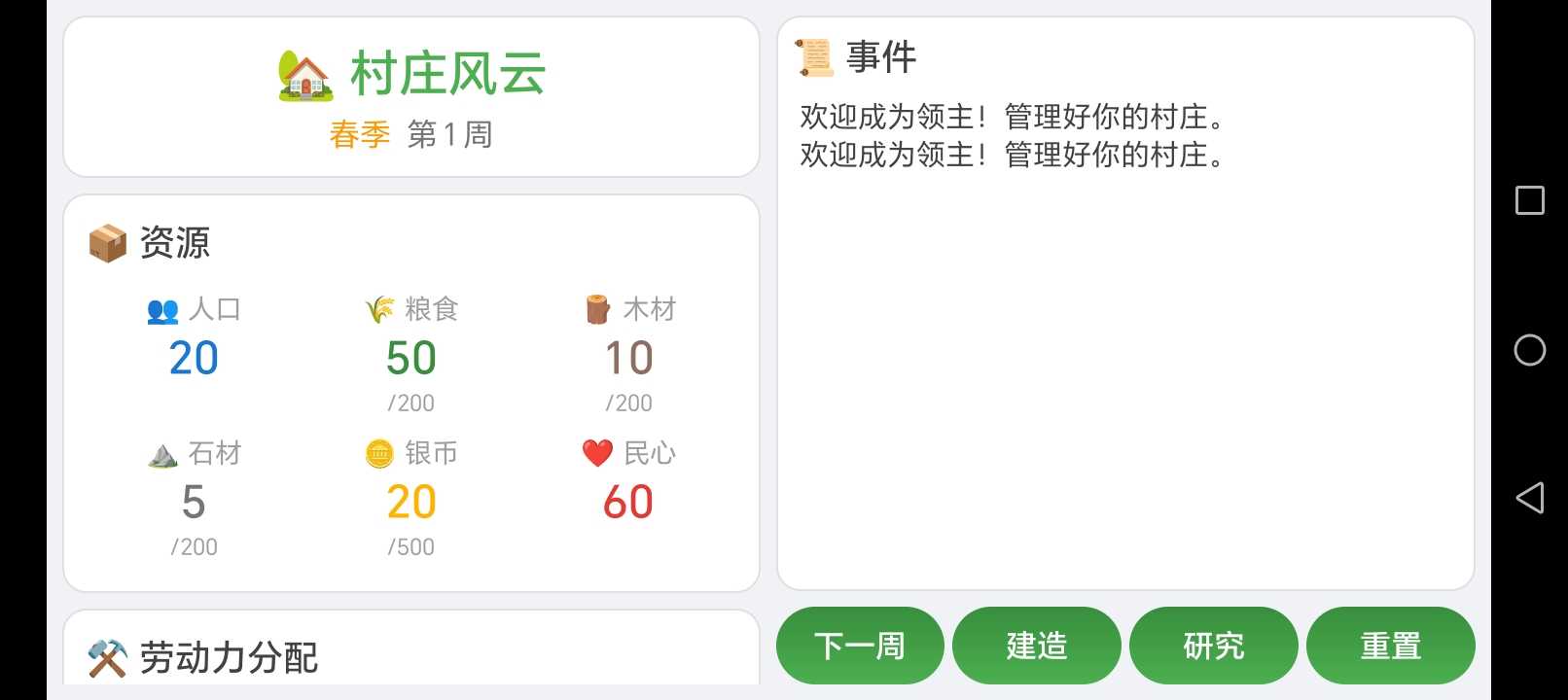
Task: Advance with the 下一周 button
Action: coord(860,646)
